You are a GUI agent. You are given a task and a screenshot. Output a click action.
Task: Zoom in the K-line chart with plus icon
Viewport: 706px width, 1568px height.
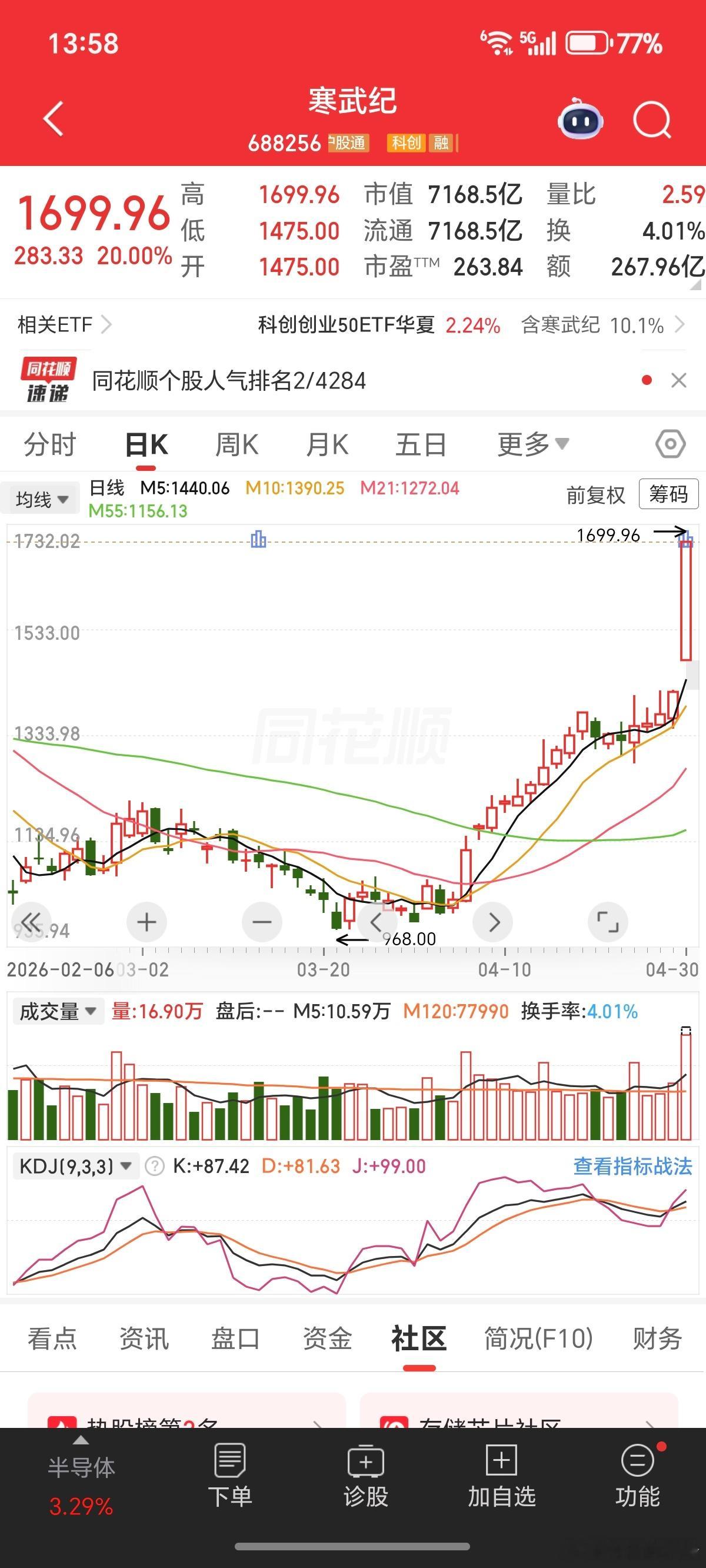[146, 922]
